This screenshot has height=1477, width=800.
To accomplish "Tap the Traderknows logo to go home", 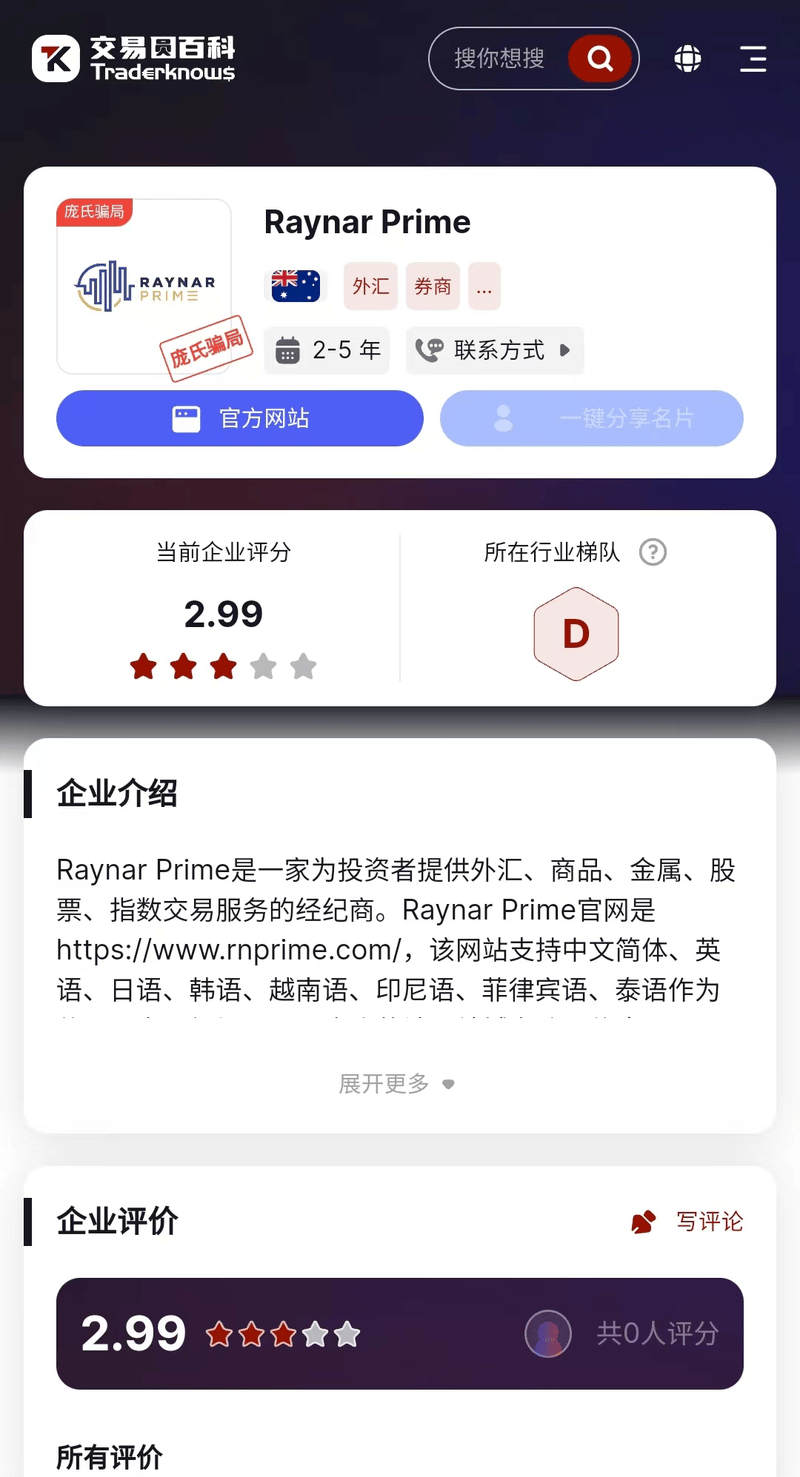I will pyautogui.click(x=133, y=58).
